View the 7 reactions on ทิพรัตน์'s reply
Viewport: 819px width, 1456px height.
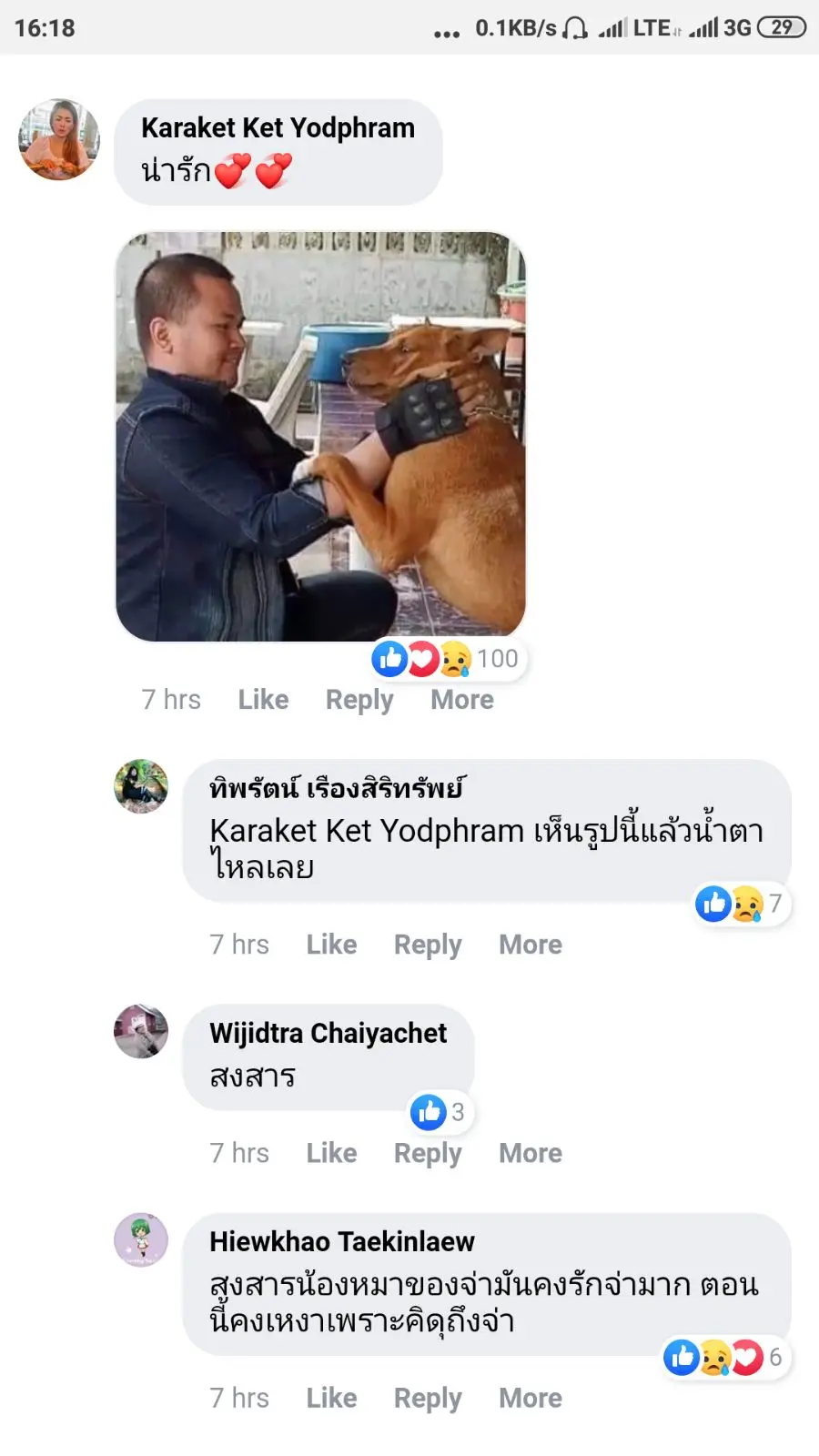pos(740,904)
